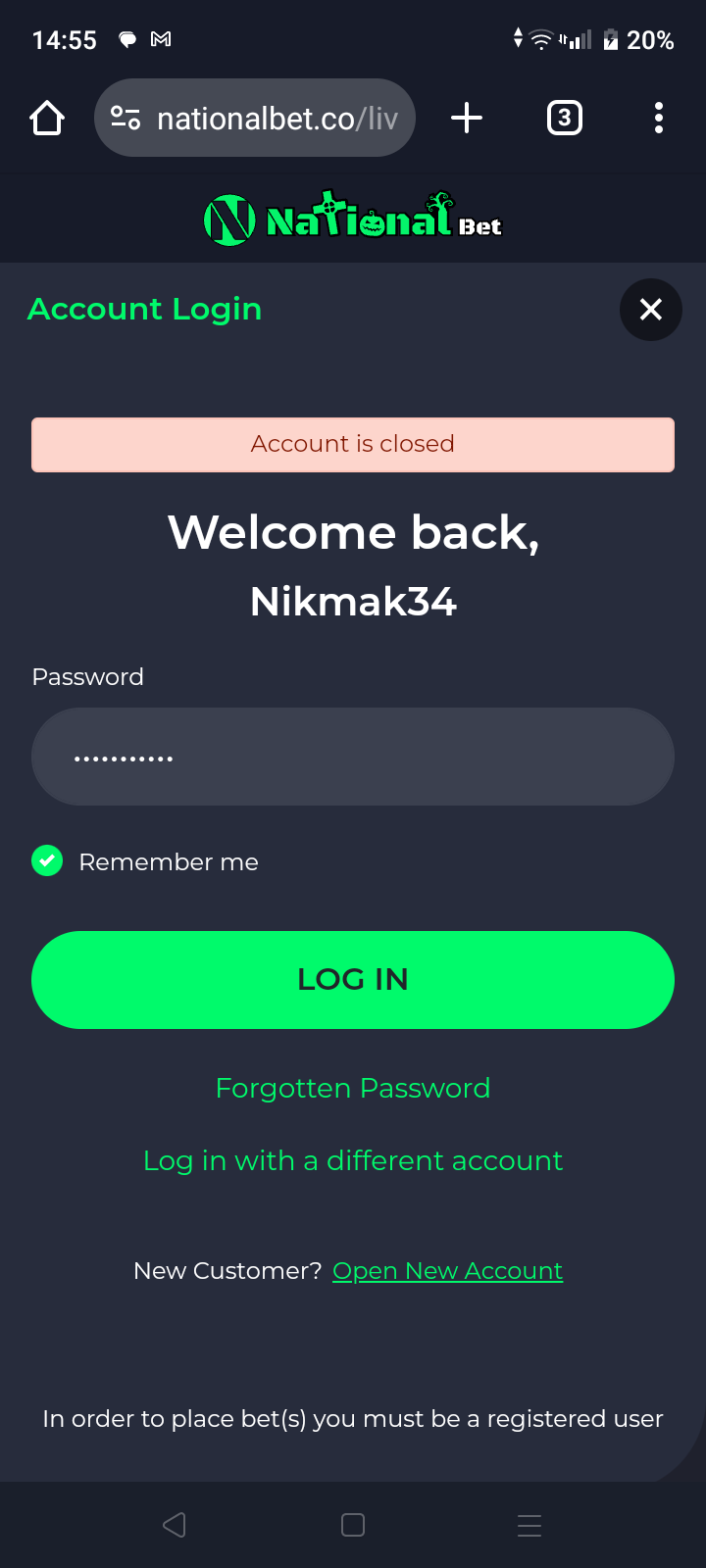Open the Forgotten Password link
The width and height of the screenshot is (706, 1568).
(x=353, y=1088)
